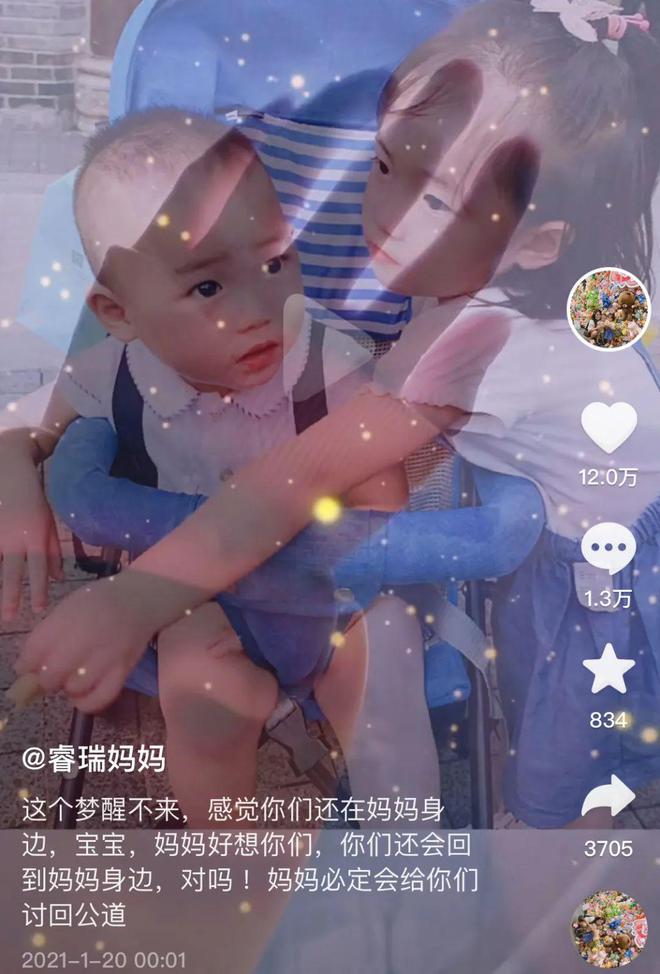Share this video with the arrow icon
The image size is (660, 974).
[608, 799]
